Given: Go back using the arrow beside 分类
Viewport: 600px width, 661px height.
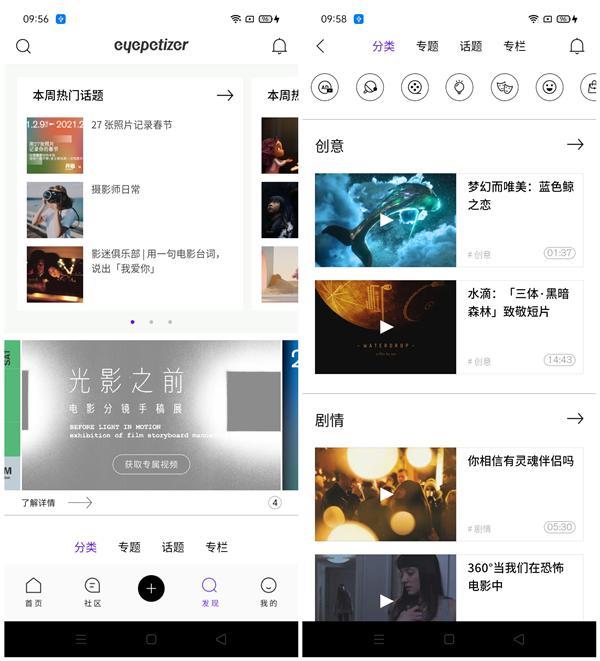Looking at the screenshot, I should tap(320, 46).
